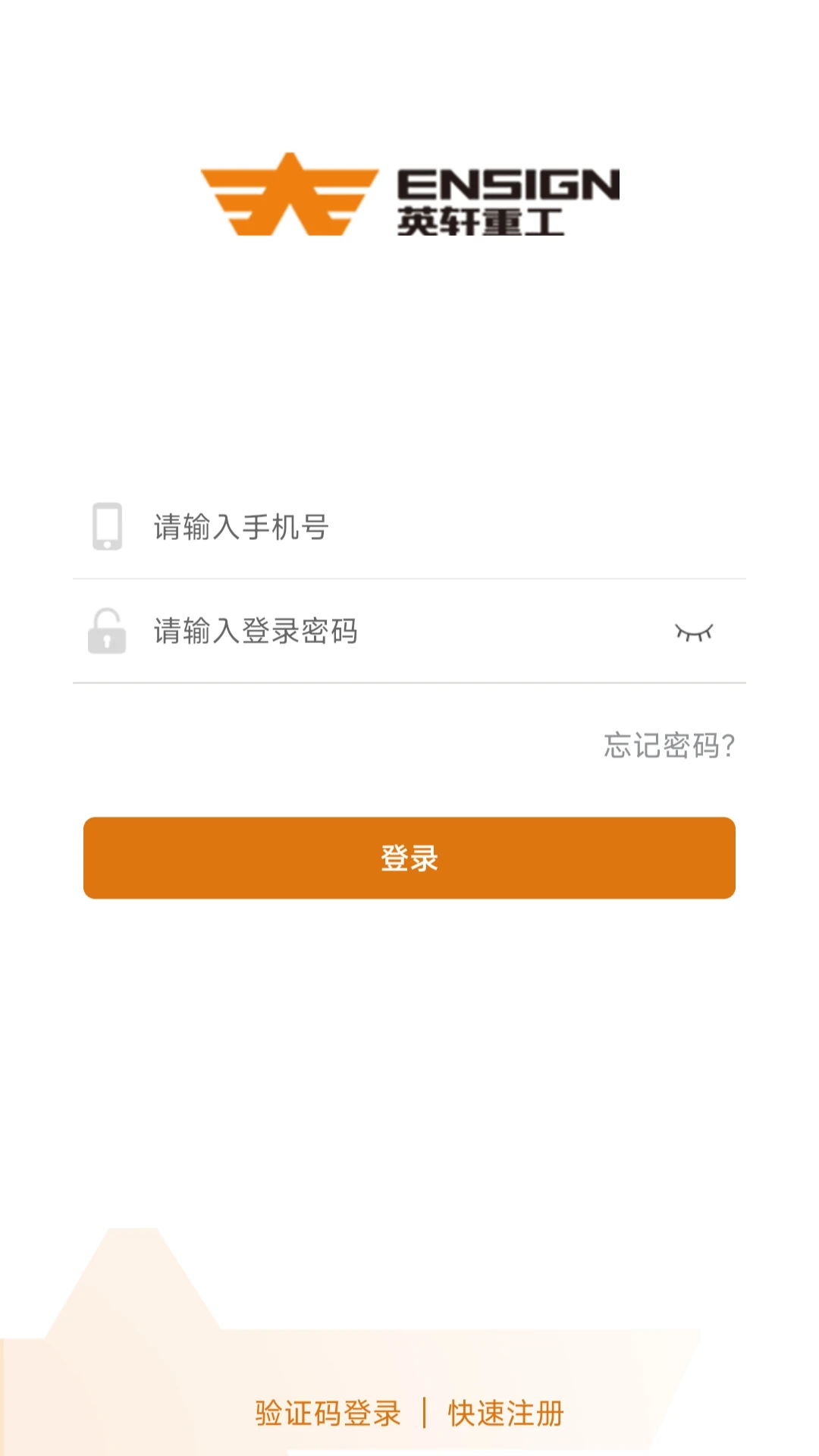
Task: Click the 忘记密码? forgot password link
Action: 669,747
